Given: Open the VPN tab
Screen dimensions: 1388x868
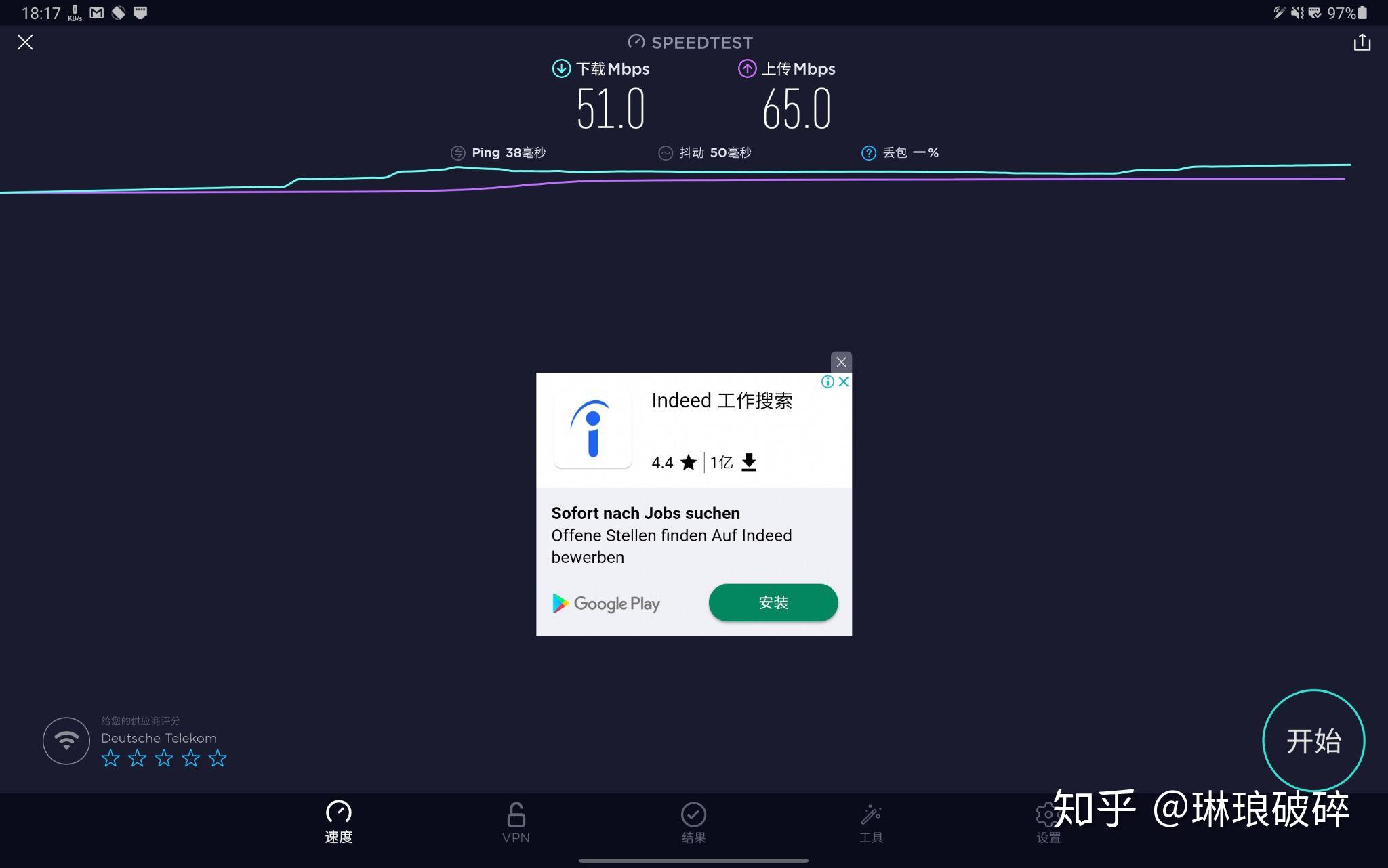Looking at the screenshot, I should click(x=516, y=822).
